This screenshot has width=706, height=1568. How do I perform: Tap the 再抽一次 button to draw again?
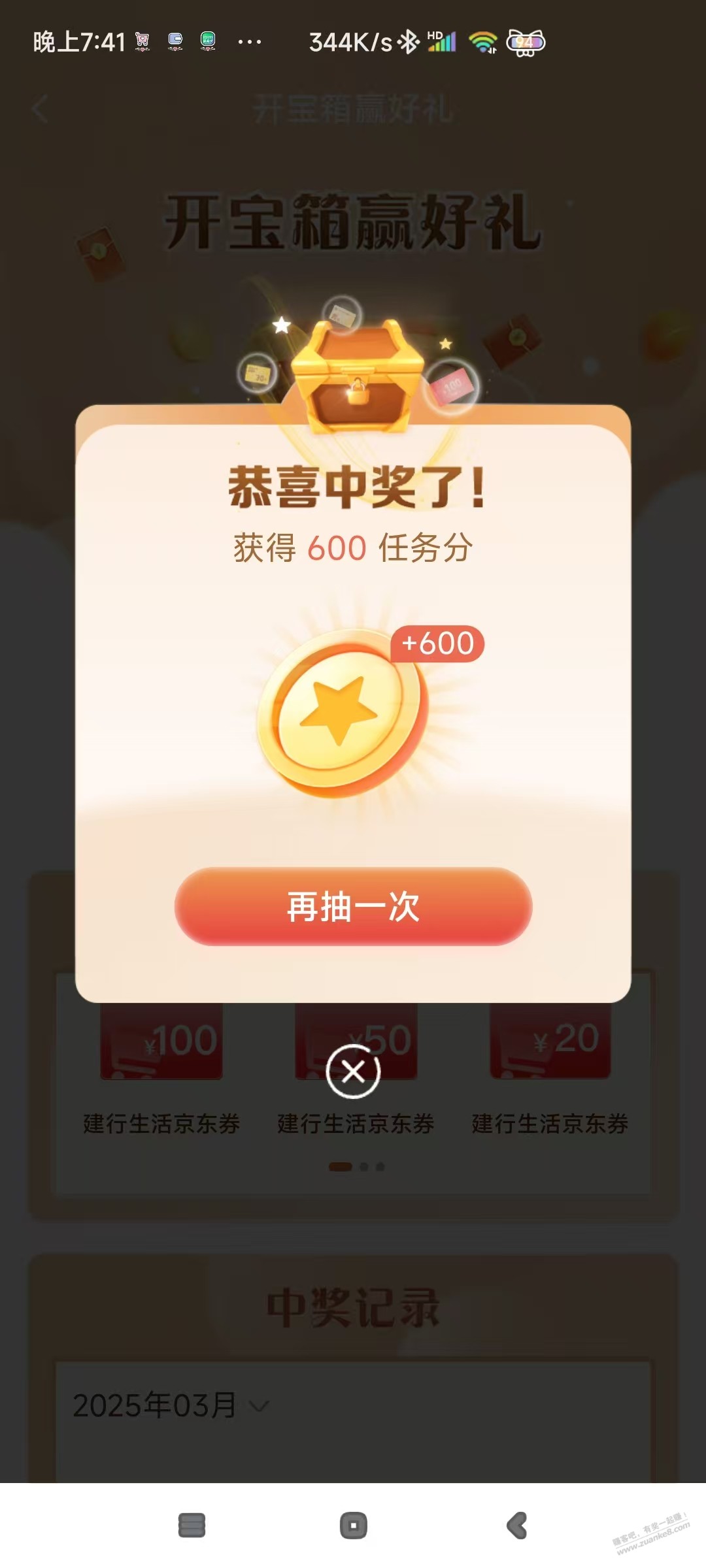(353, 906)
